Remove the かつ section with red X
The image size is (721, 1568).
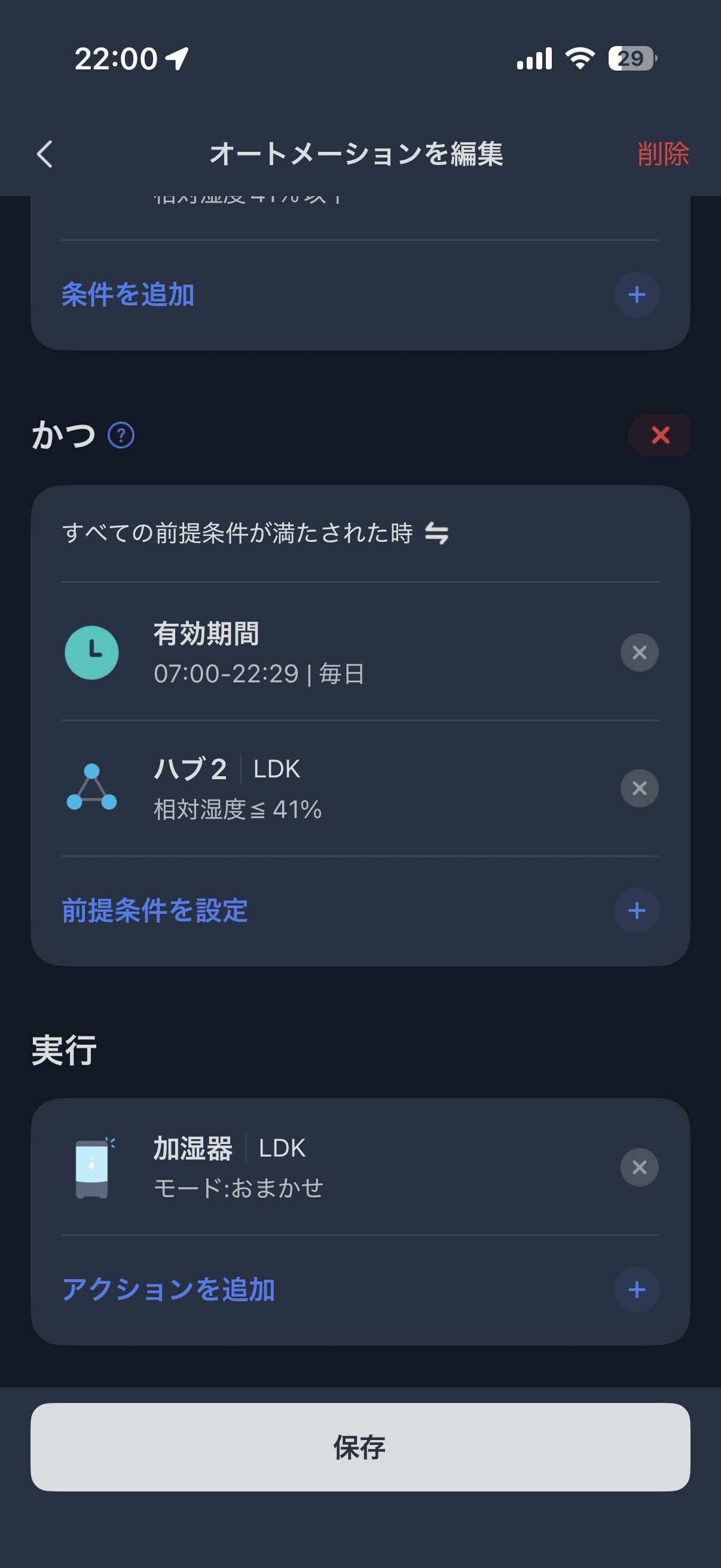[x=660, y=435]
